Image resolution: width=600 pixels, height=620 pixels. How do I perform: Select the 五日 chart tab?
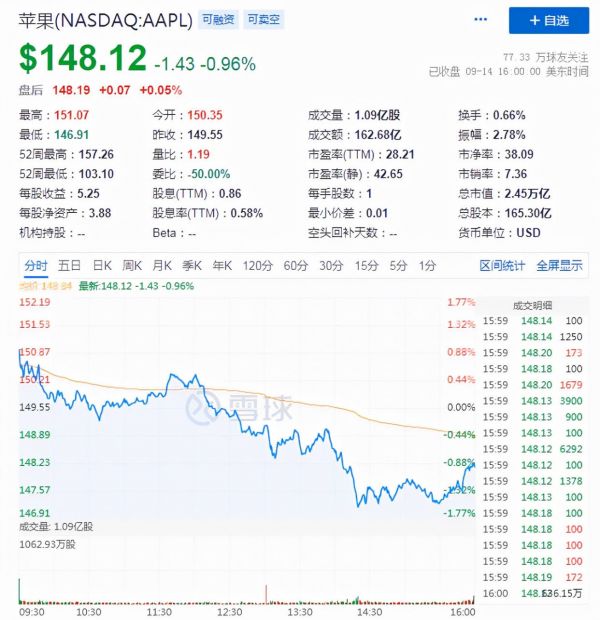69,265
